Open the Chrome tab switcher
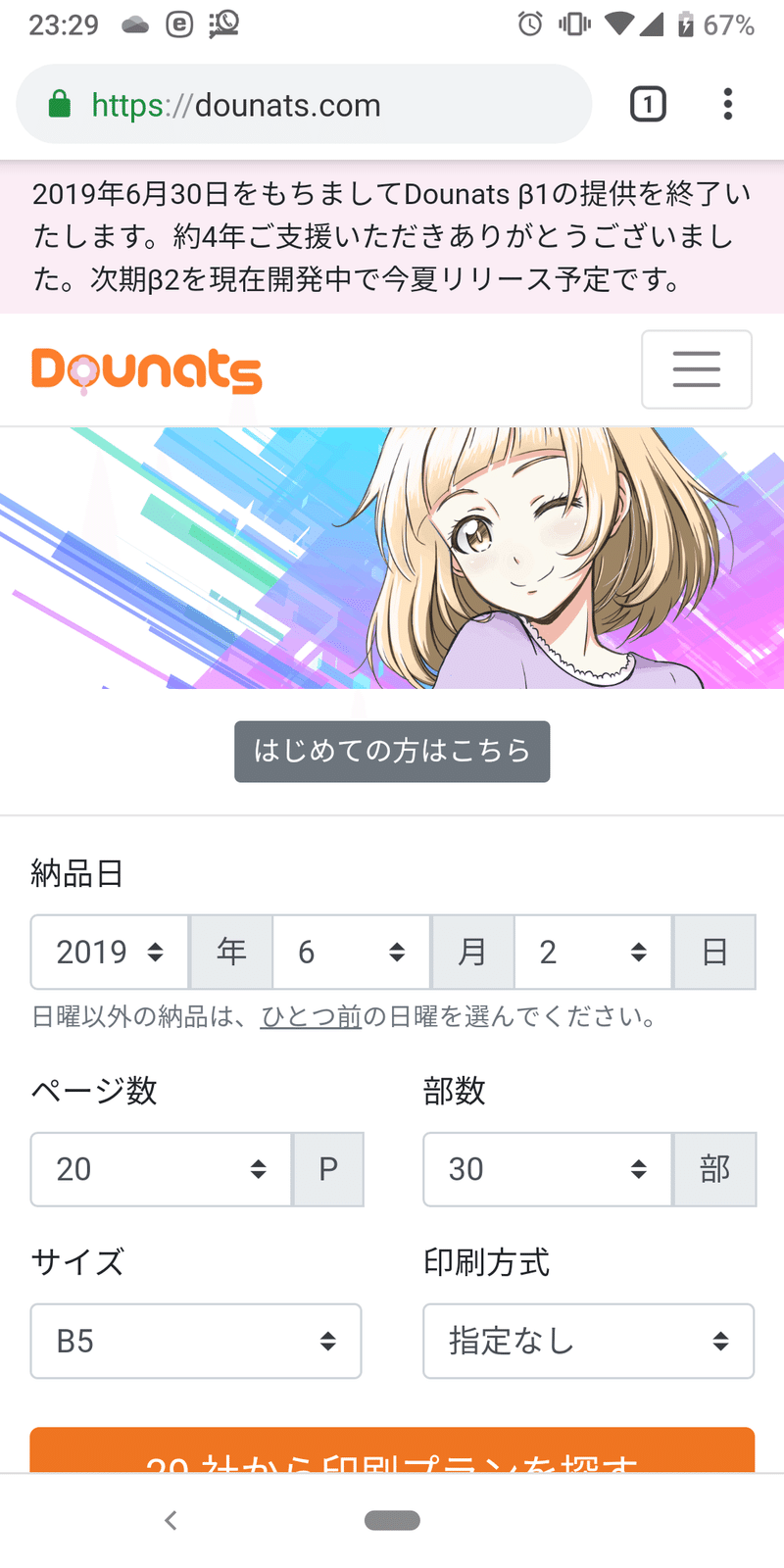784x1568 pixels. [648, 104]
